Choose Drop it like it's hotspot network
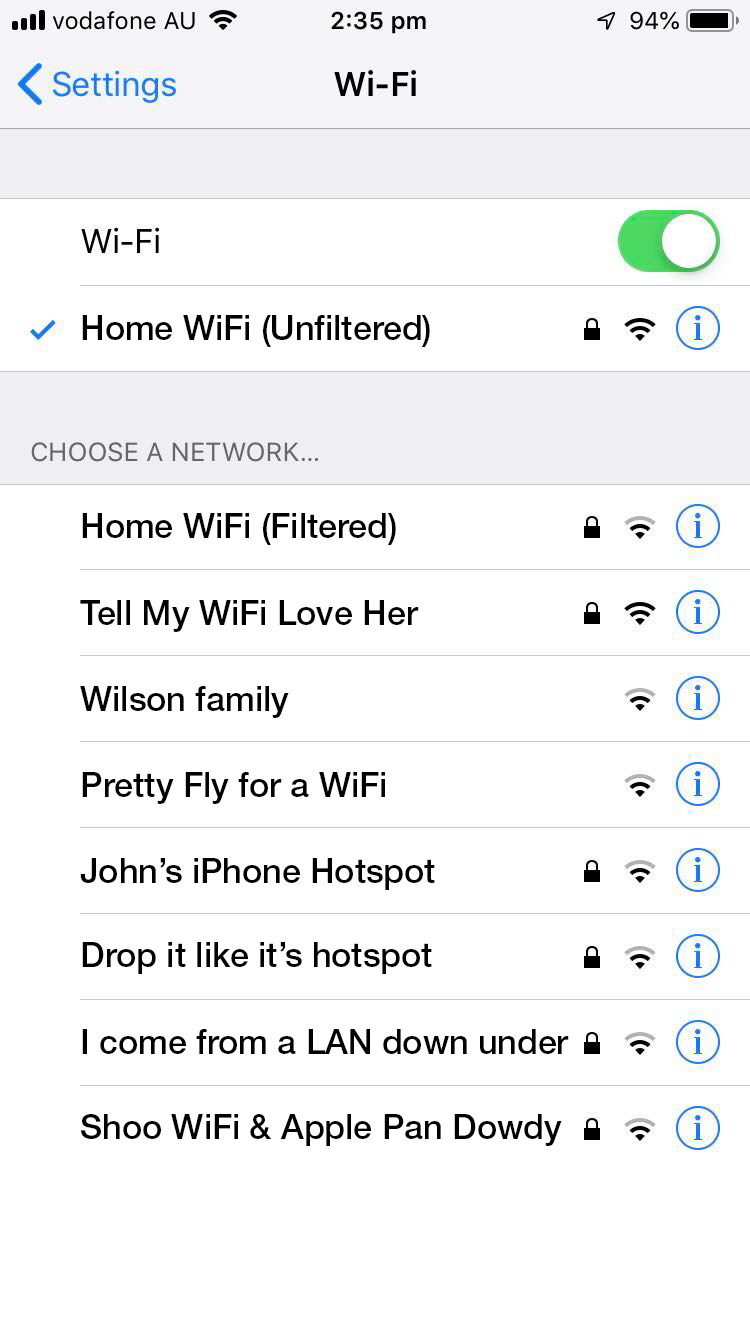Viewport: 750px width, 1334px height. [x=256, y=956]
